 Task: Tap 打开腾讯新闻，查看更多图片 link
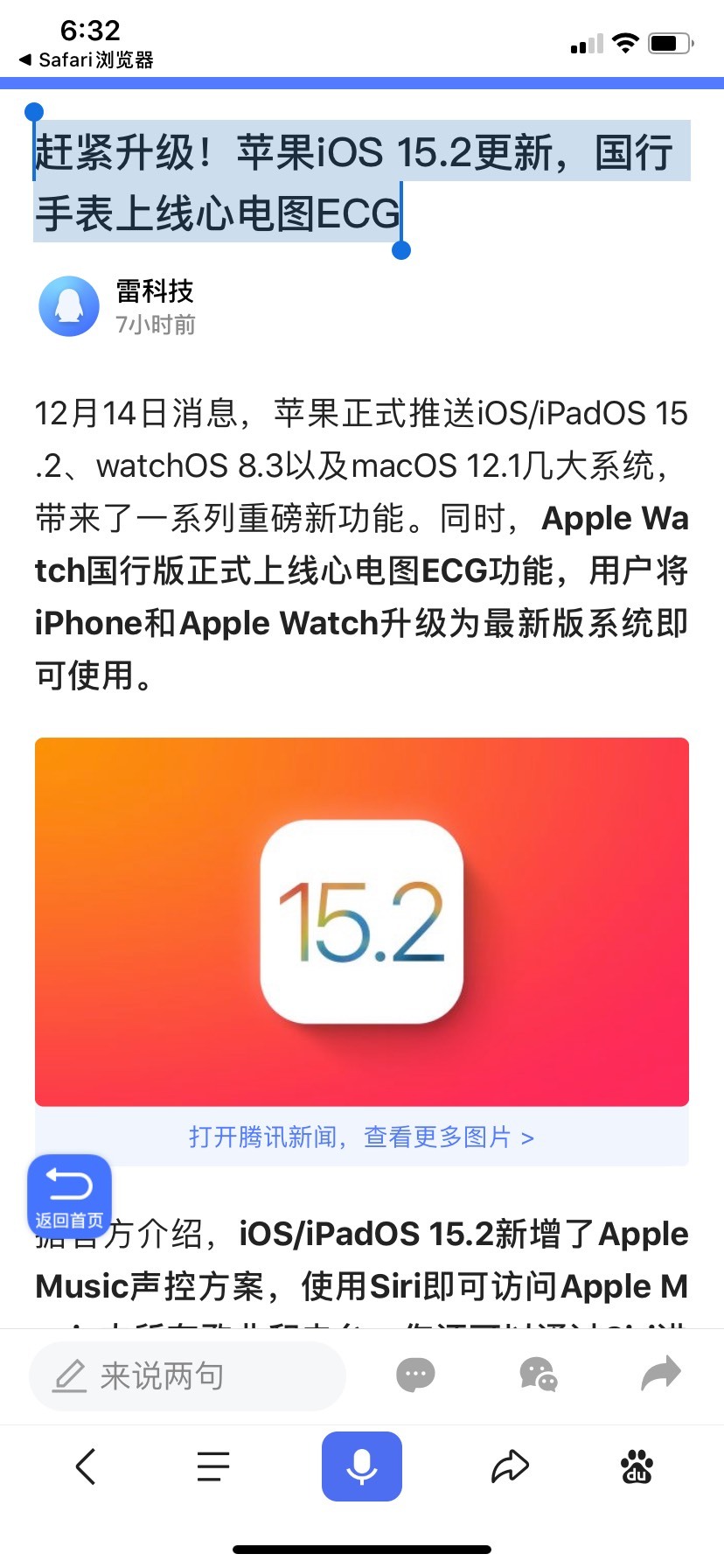click(361, 1137)
